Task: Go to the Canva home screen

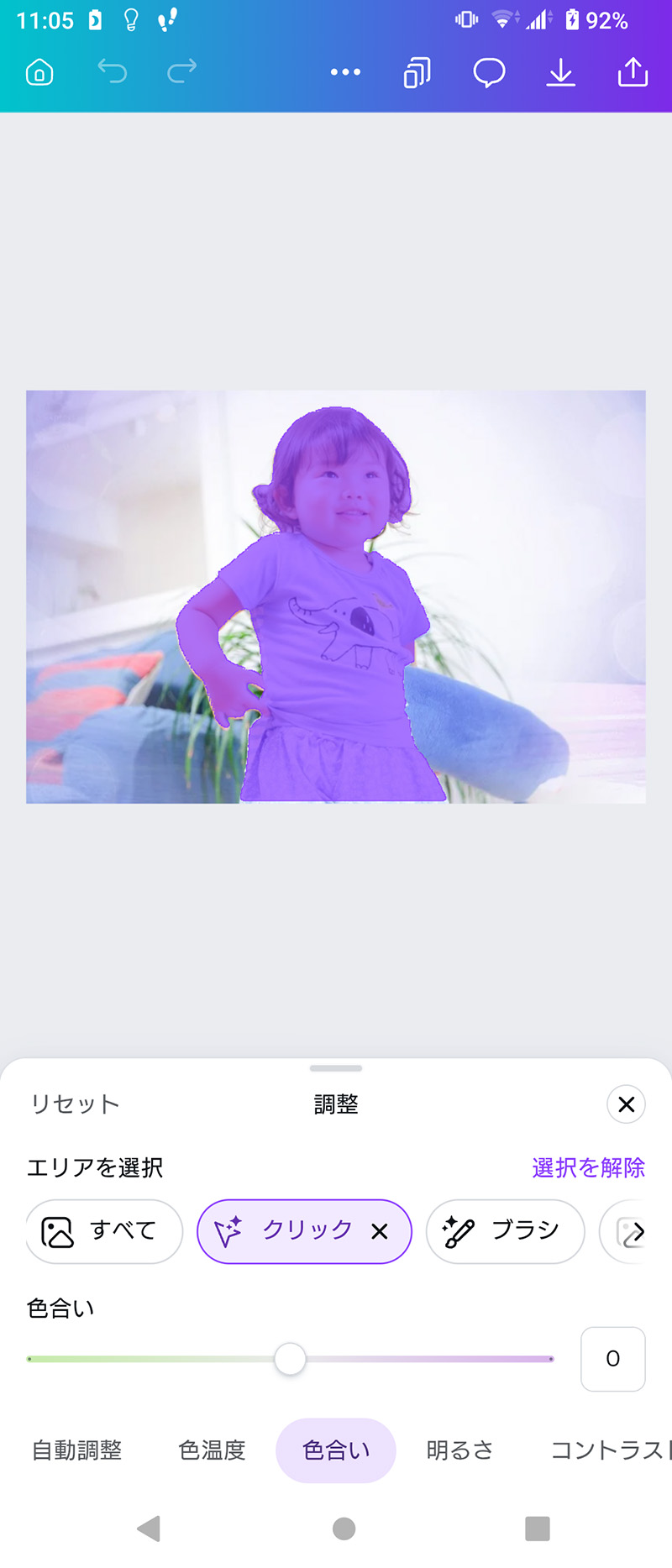Action: [39, 73]
